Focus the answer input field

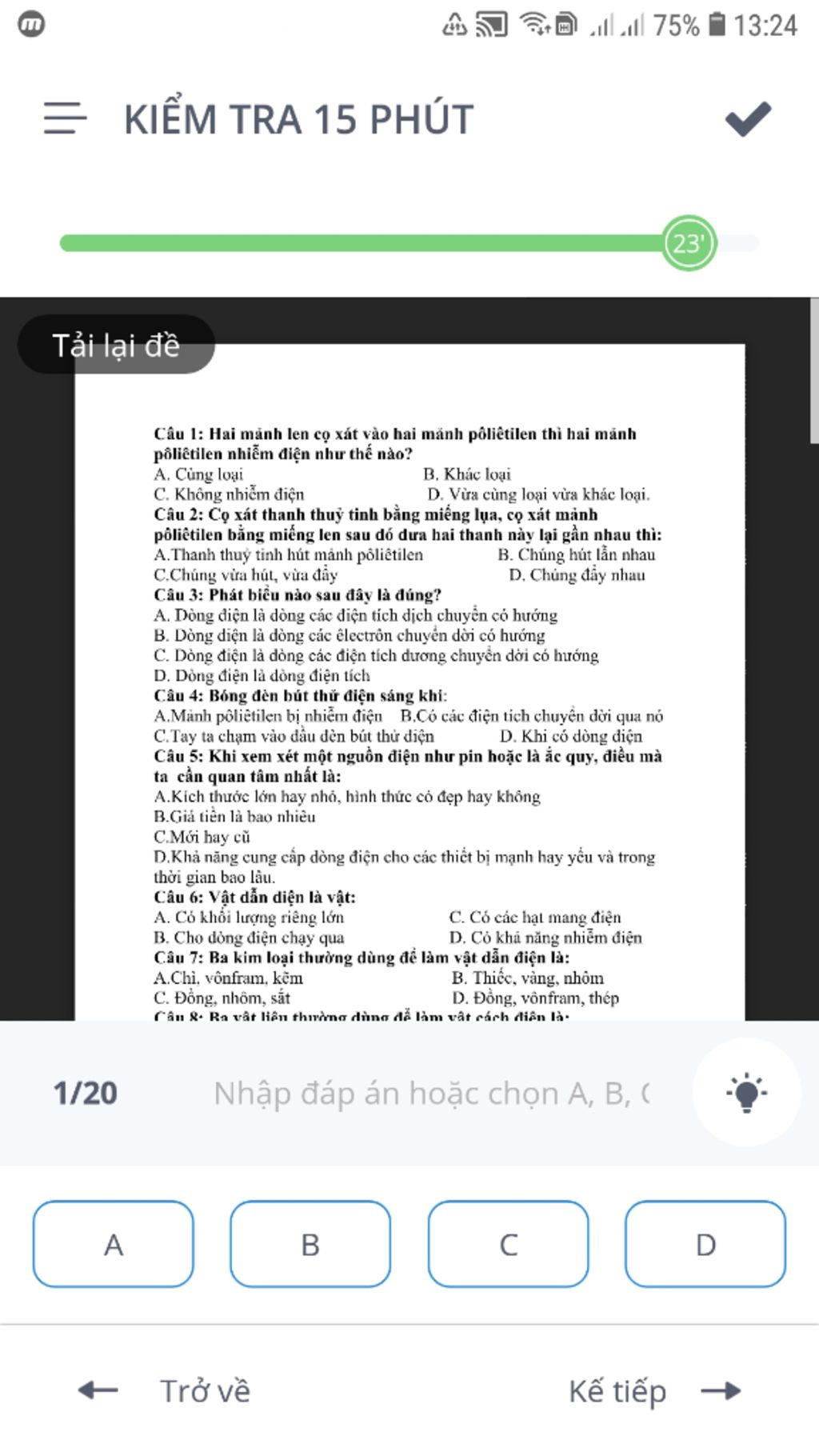[x=432, y=1093]
